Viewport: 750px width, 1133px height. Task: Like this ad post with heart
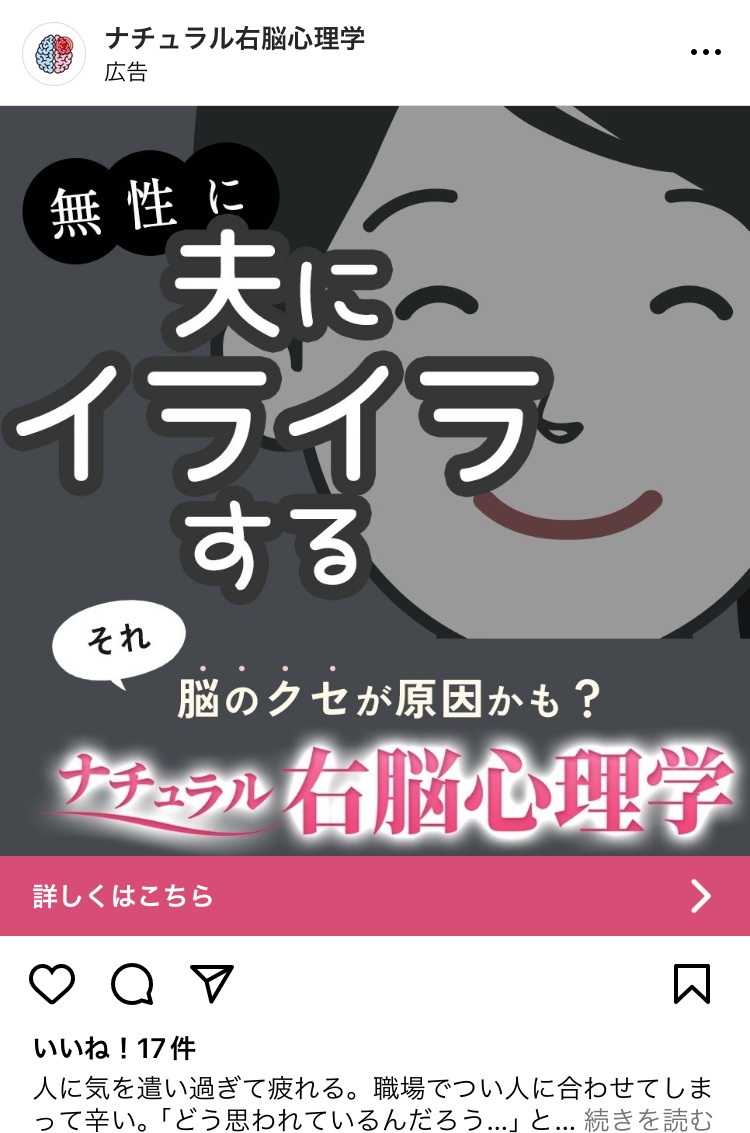tap(52, 984)
